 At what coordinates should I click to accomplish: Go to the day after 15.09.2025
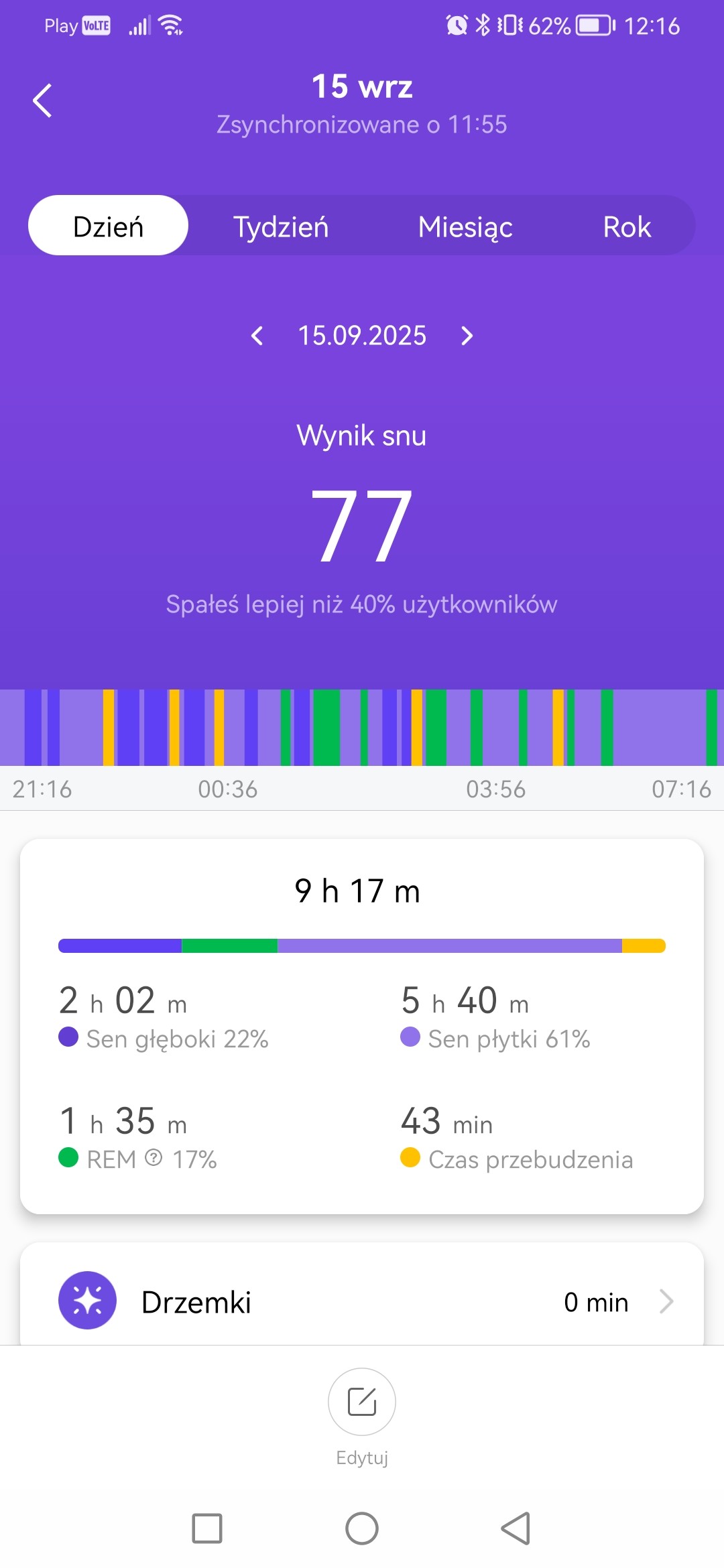467,336
